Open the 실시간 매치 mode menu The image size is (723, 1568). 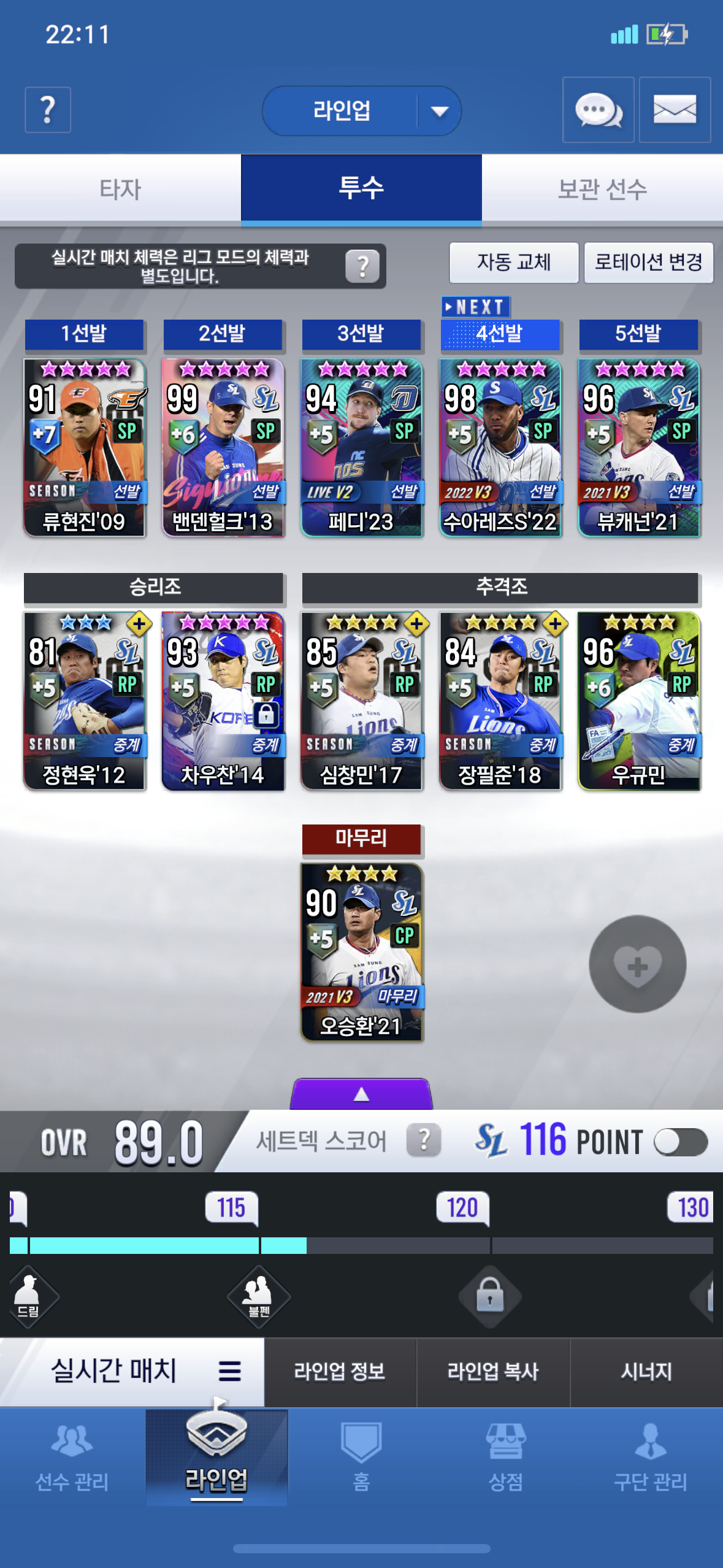pos(132,1372)
